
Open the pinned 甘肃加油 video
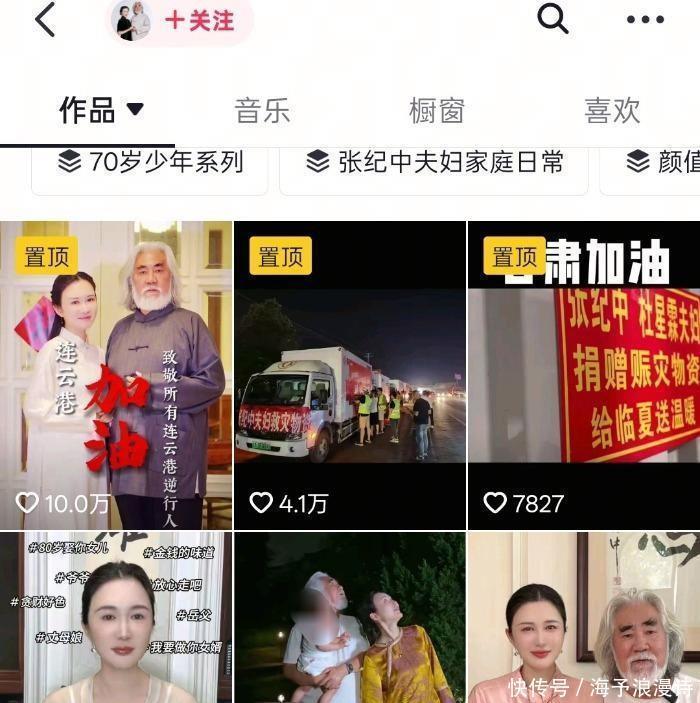(584, 375)
